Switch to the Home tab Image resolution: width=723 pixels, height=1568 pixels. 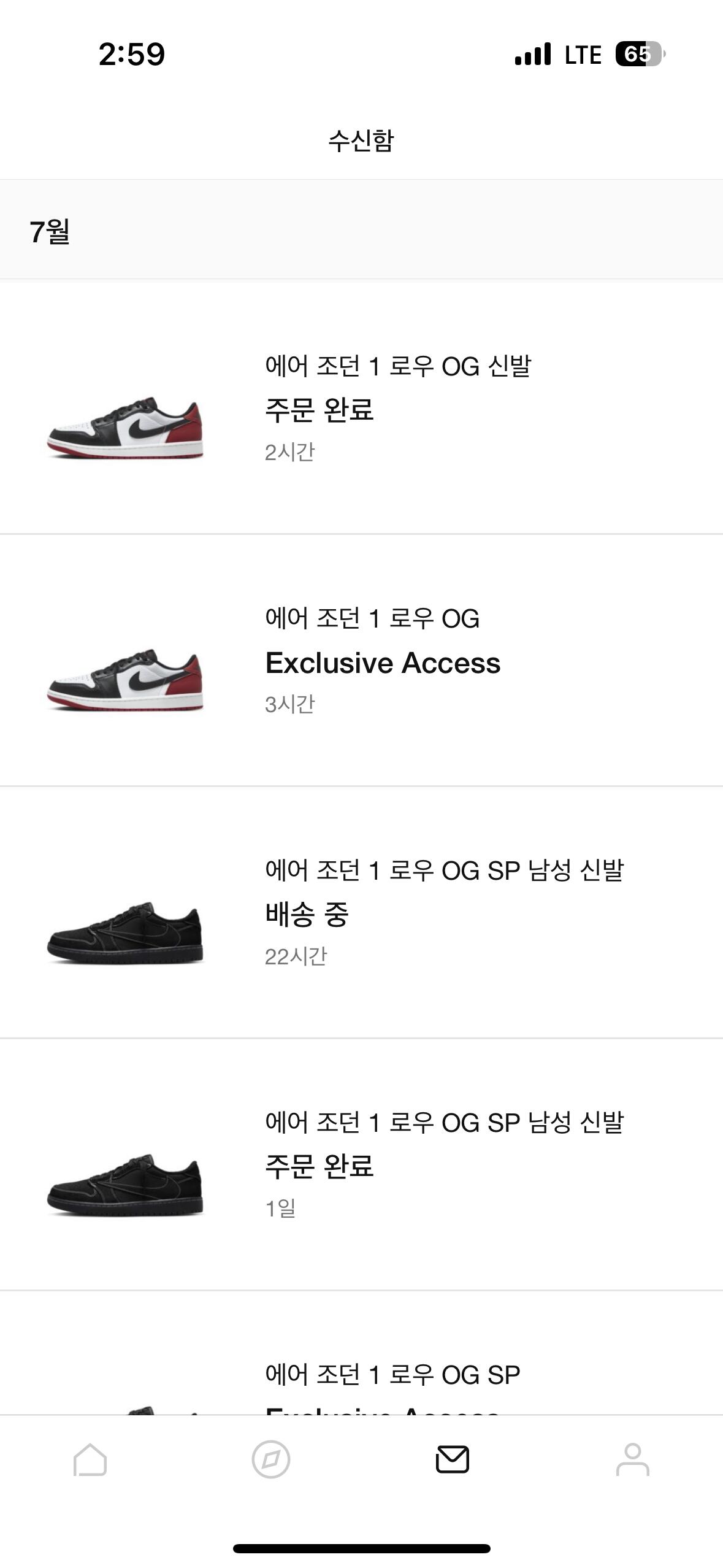[90, 1459]
